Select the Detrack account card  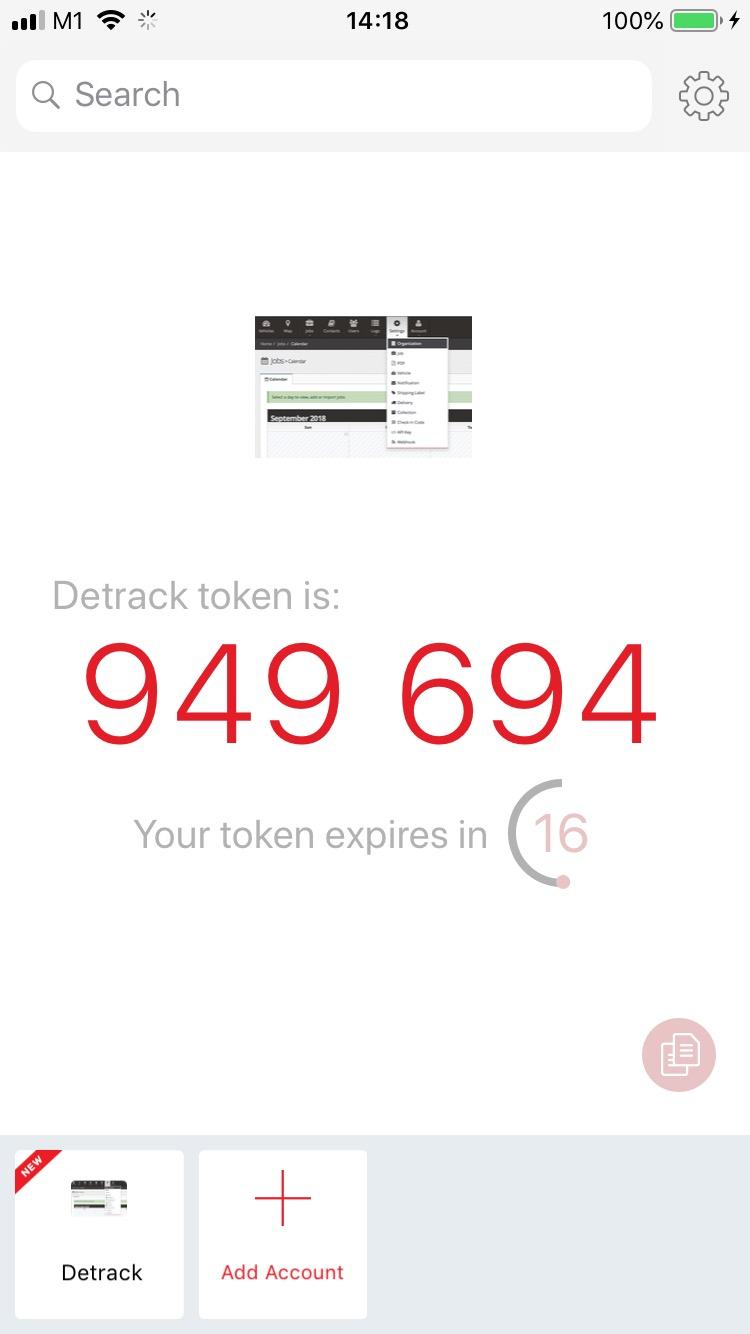pyautogui.click(x=100, y=1233)
